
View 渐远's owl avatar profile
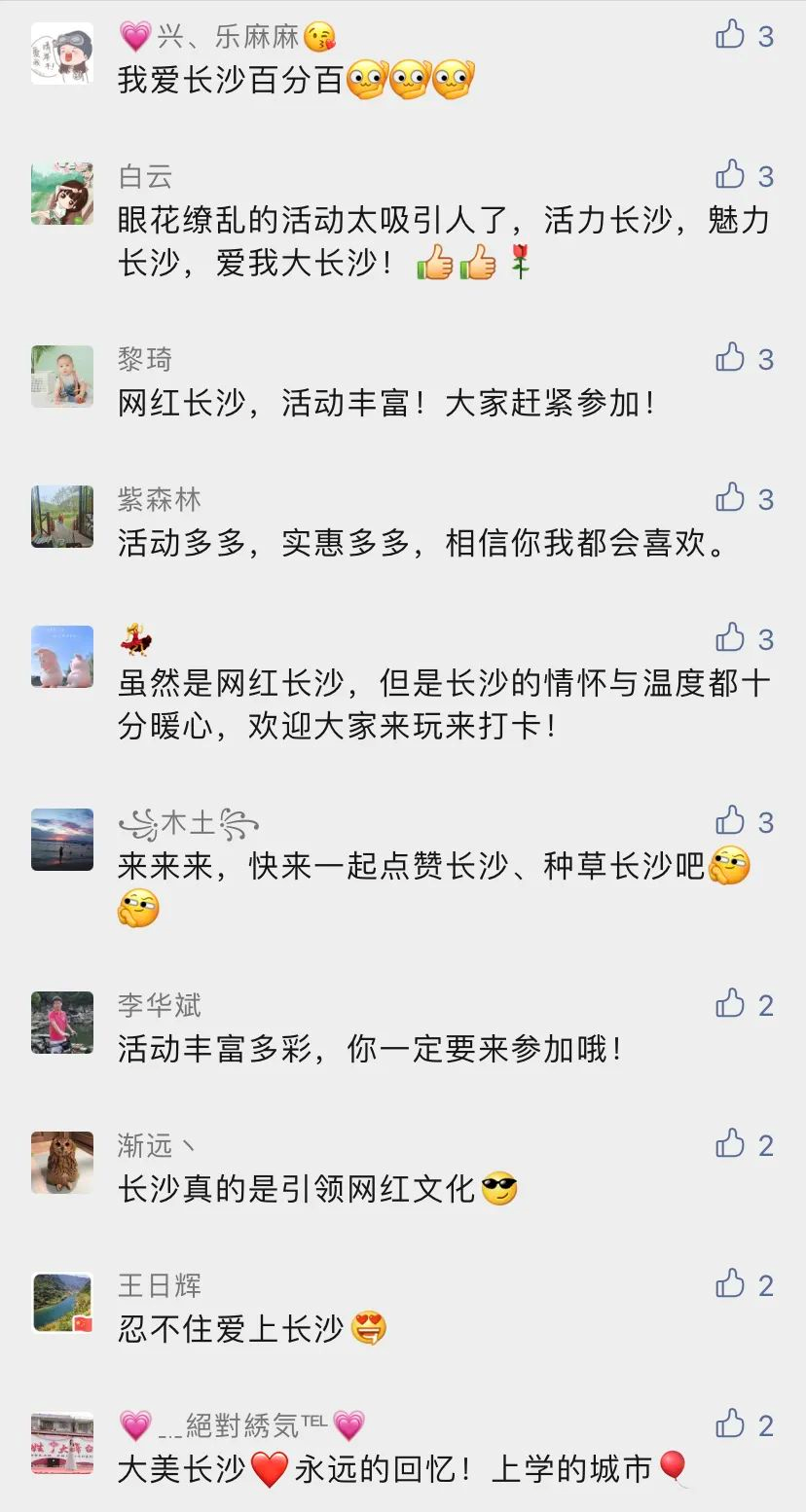click(x=62, y=1163)
